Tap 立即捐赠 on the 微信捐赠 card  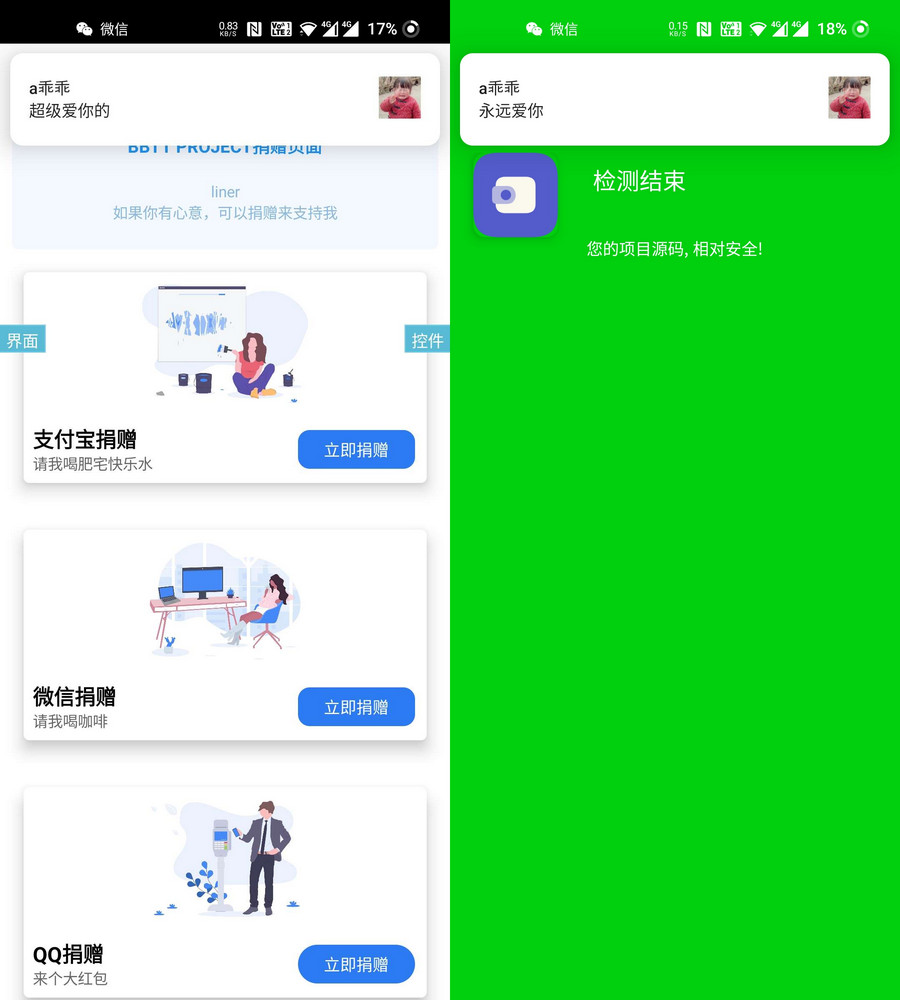(x=356, y=707)
